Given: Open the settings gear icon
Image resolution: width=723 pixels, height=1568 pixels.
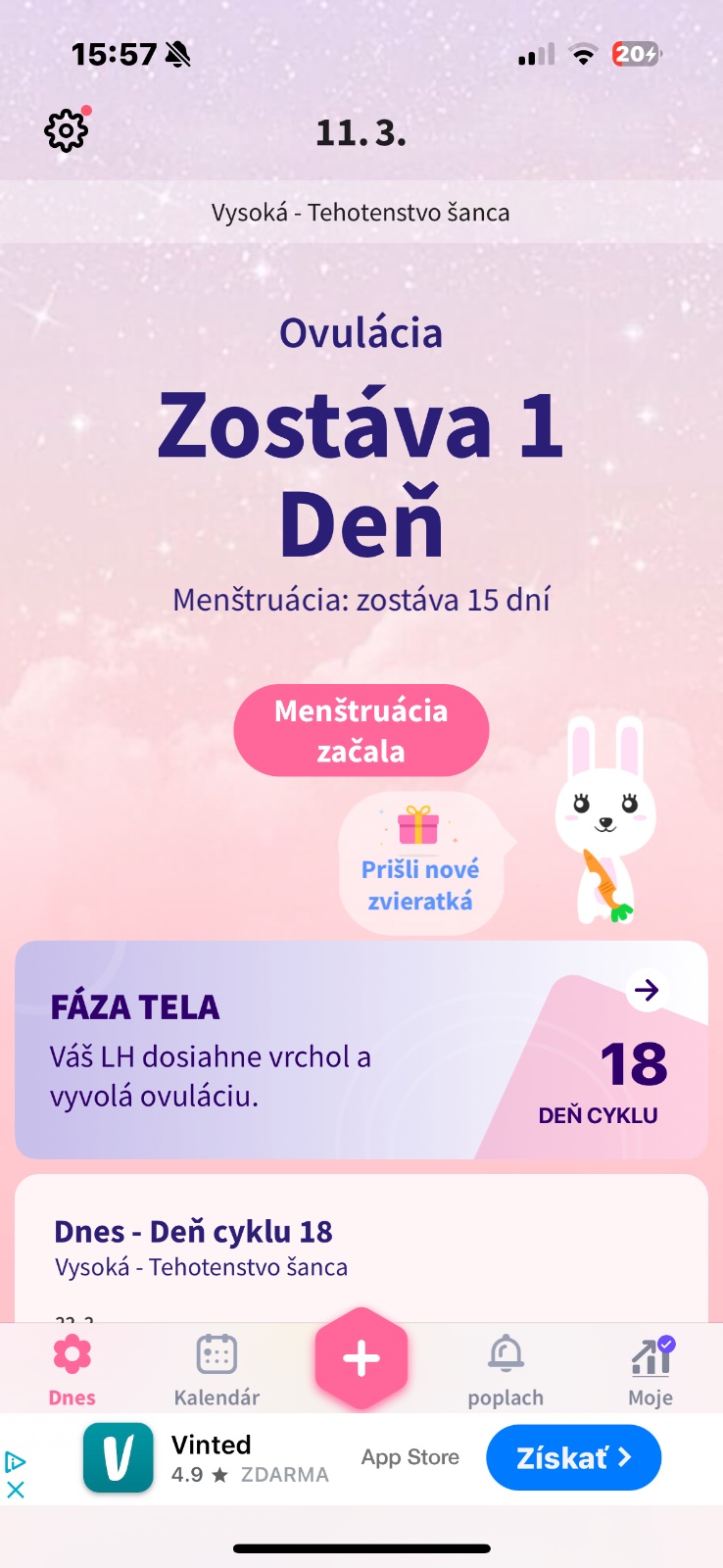Looking at the screenshot, I should 67,130.
